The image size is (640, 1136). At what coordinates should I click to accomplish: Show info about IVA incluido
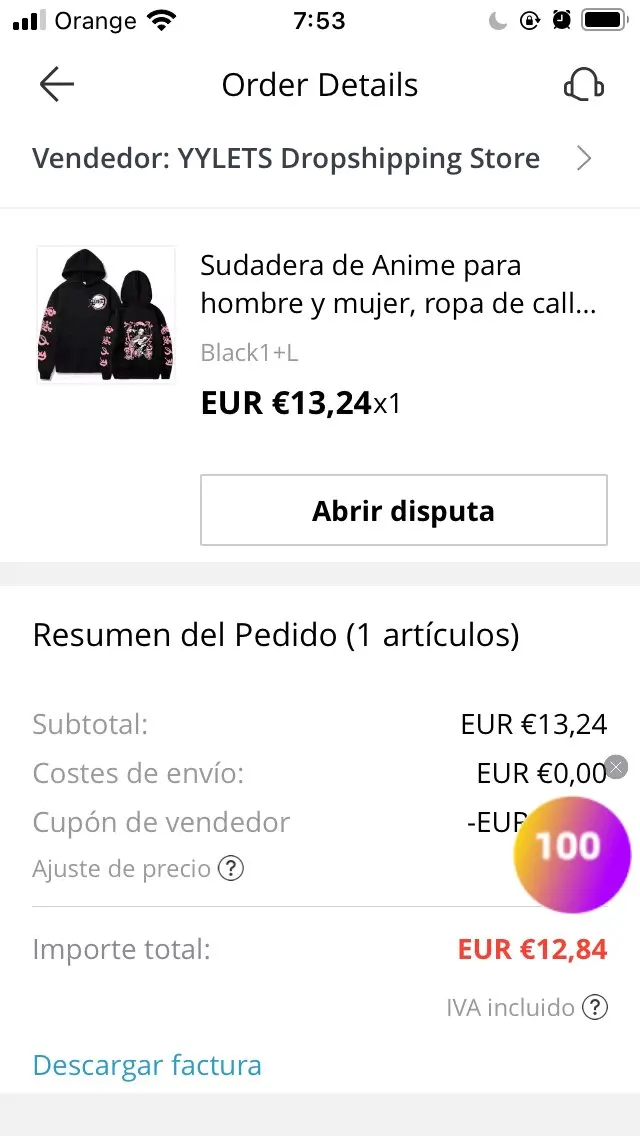point(595,1007)
